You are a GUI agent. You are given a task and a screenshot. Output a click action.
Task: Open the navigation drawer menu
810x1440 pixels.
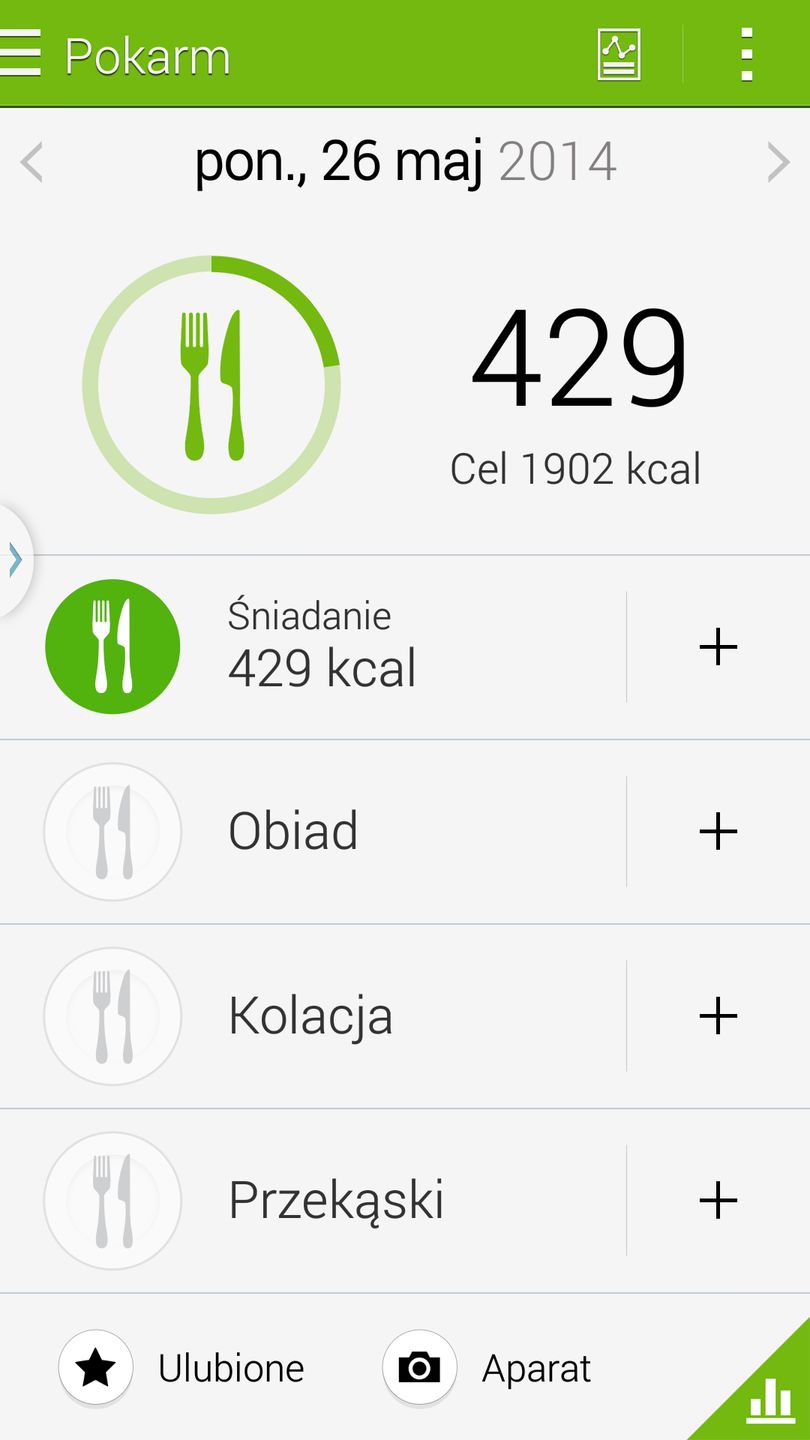point(22,55)
